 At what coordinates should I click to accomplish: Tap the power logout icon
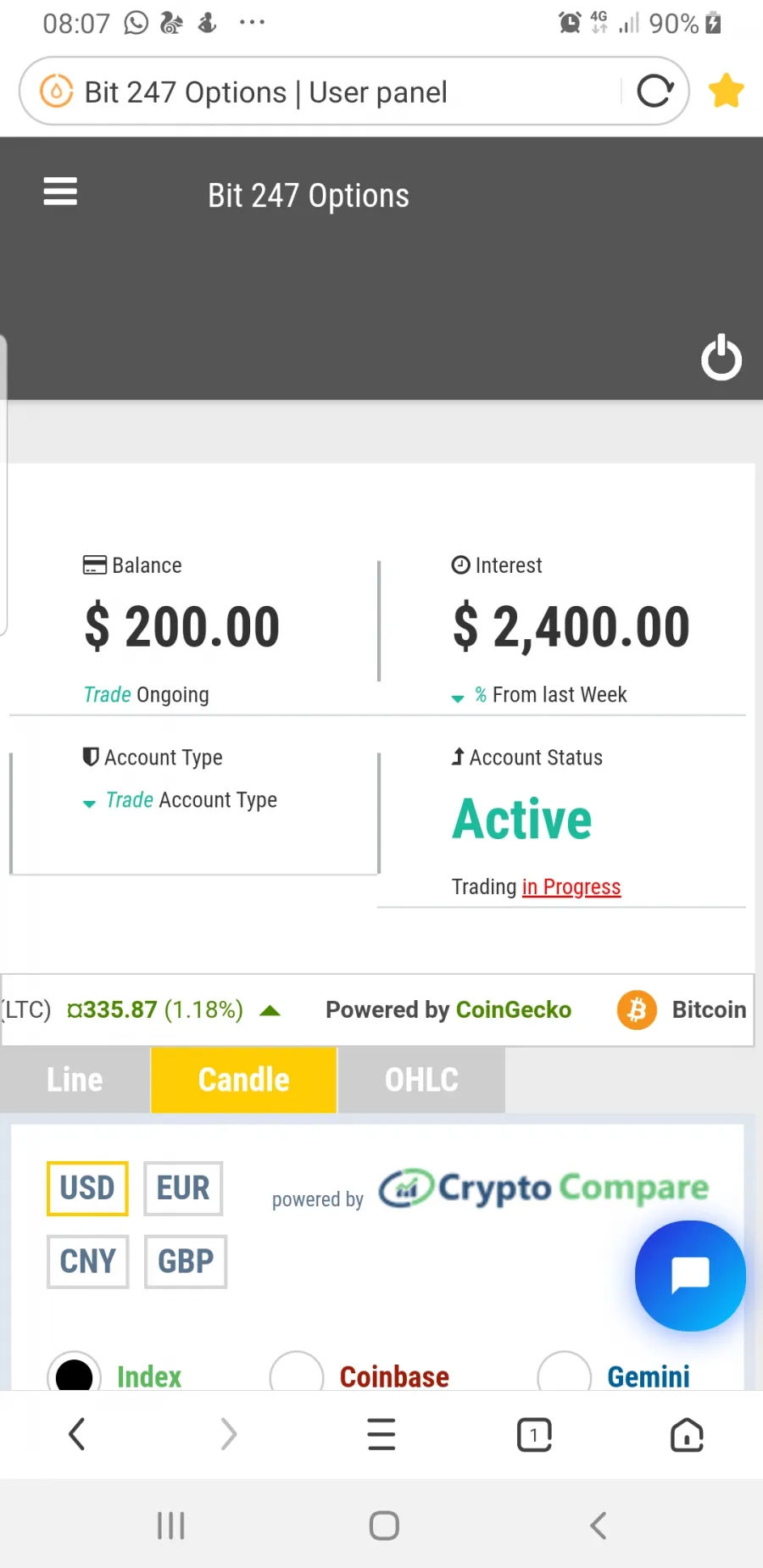721,357
